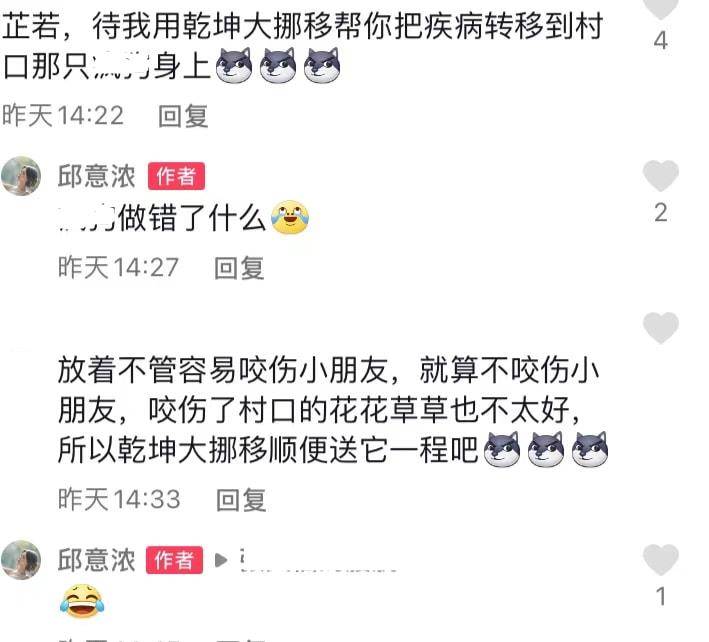The image size is (709, 642).
Task: Like the comment starting with 放着不管容易咬伤小朋友
Action: pos(660,328)
